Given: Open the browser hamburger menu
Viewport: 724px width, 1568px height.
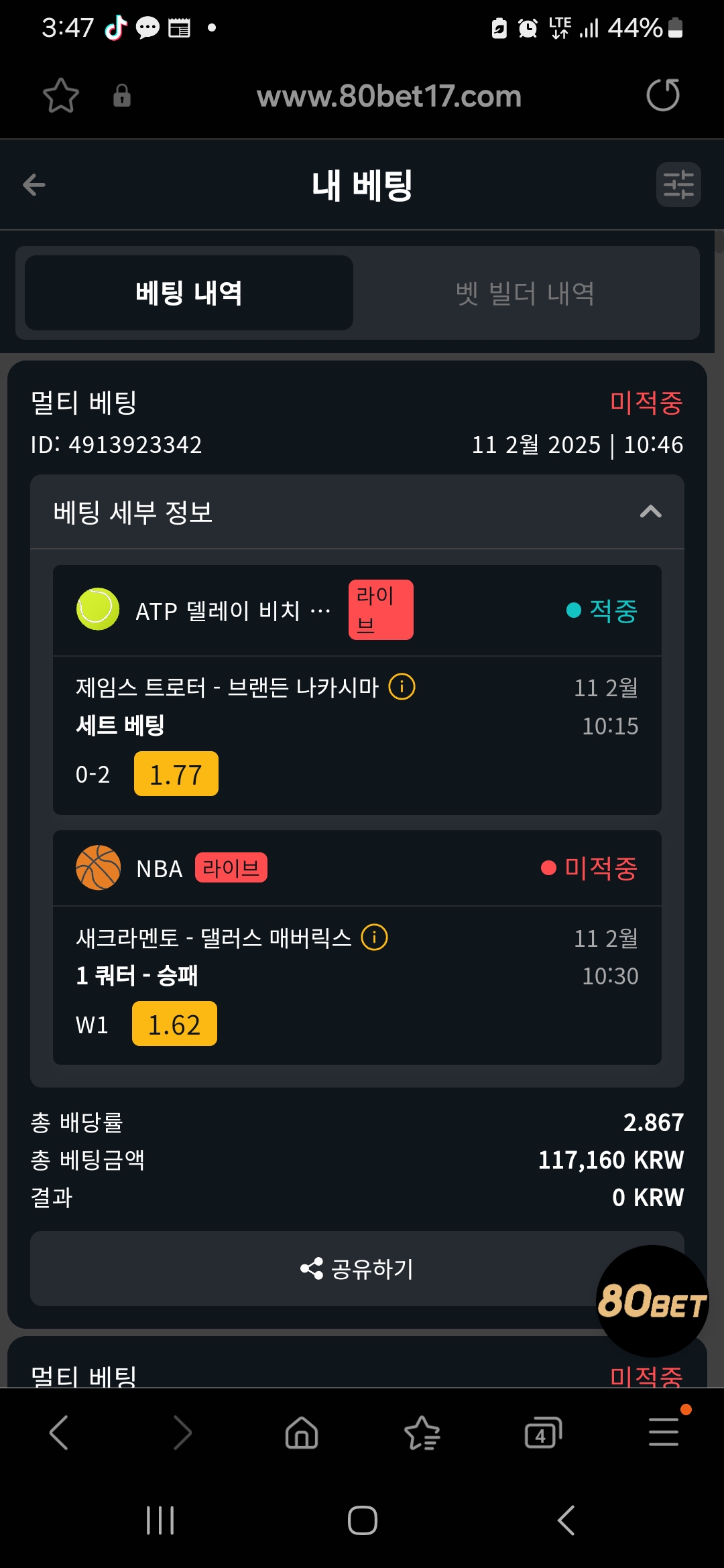Looking at the screenshot, I should tap(664, 1431).
